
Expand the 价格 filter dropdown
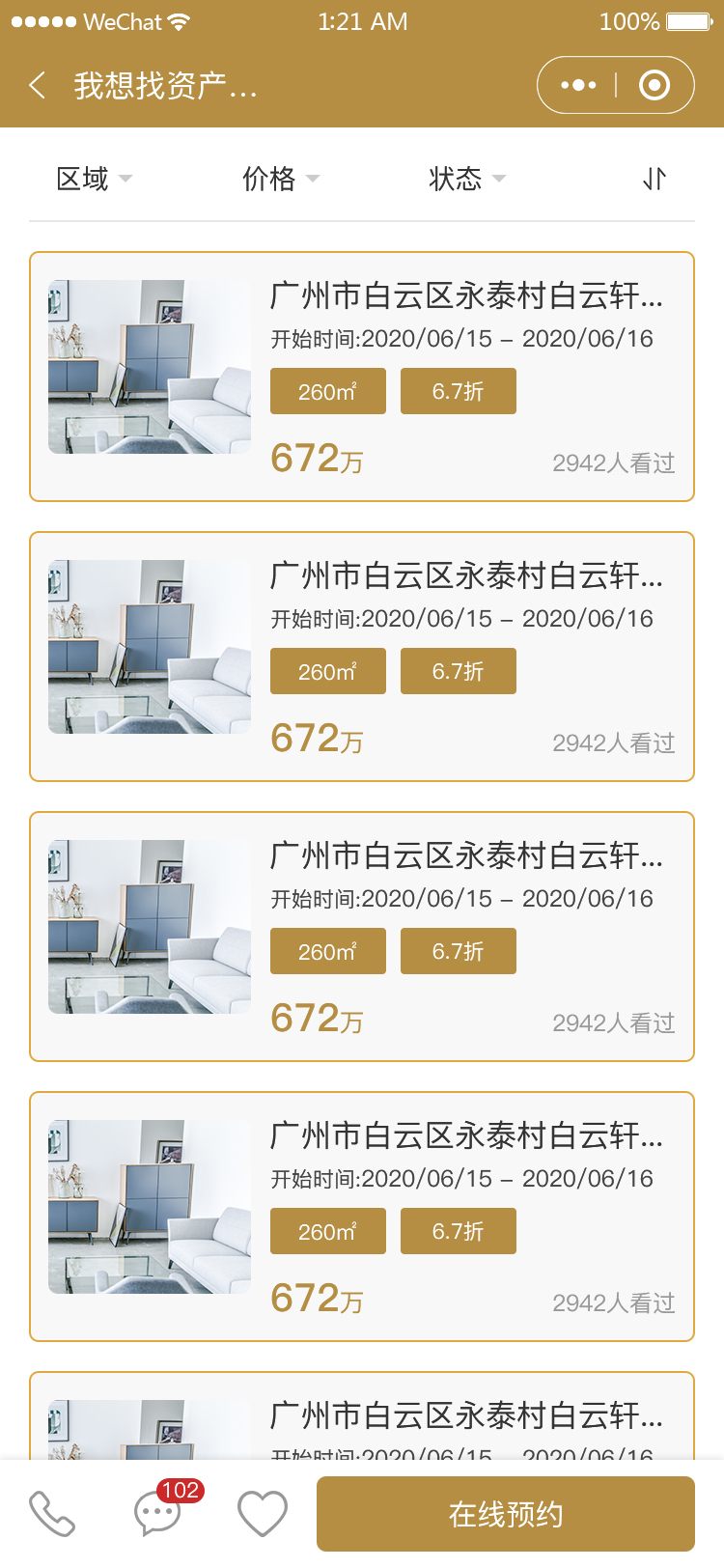(280, 179)
